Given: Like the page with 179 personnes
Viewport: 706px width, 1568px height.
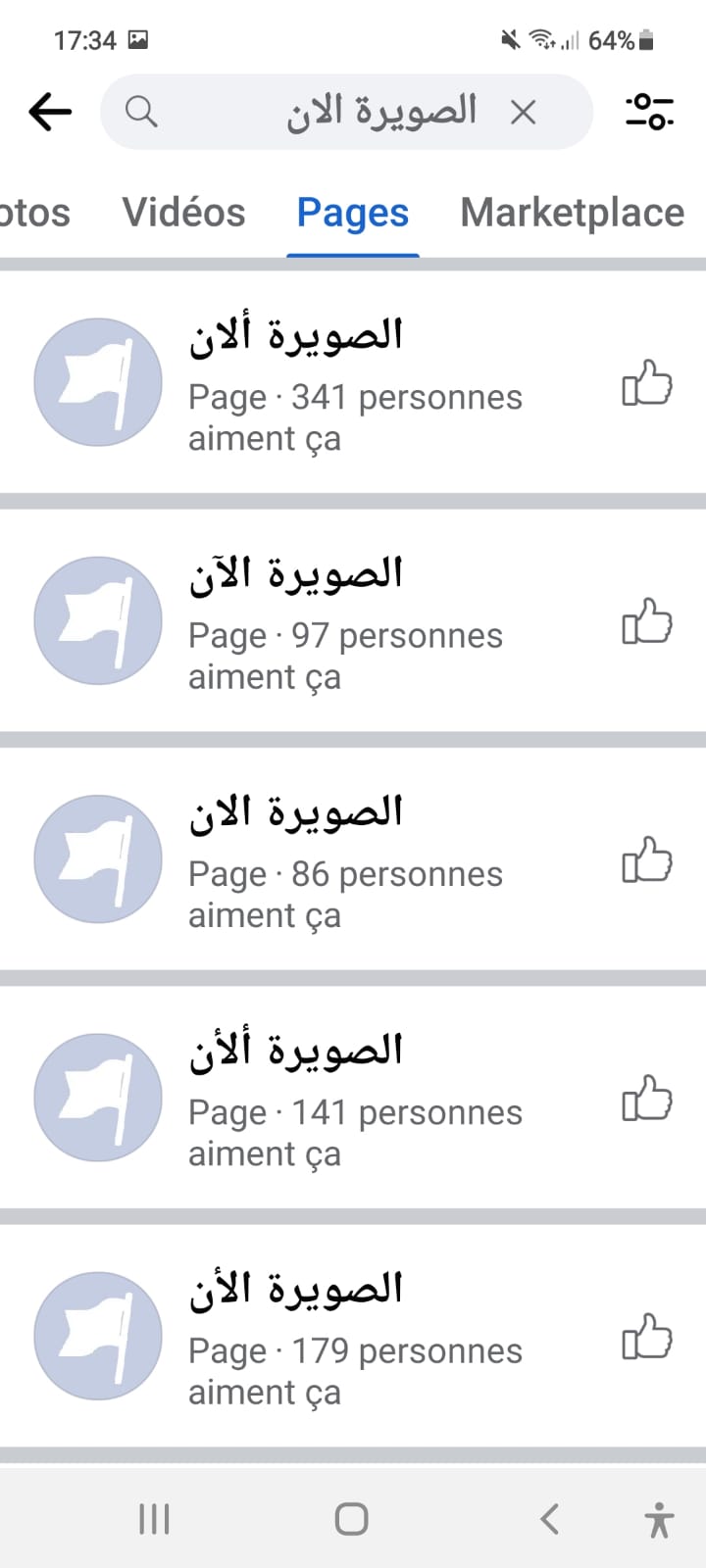Looking at the screenshot, I should tap(647, 1337).
